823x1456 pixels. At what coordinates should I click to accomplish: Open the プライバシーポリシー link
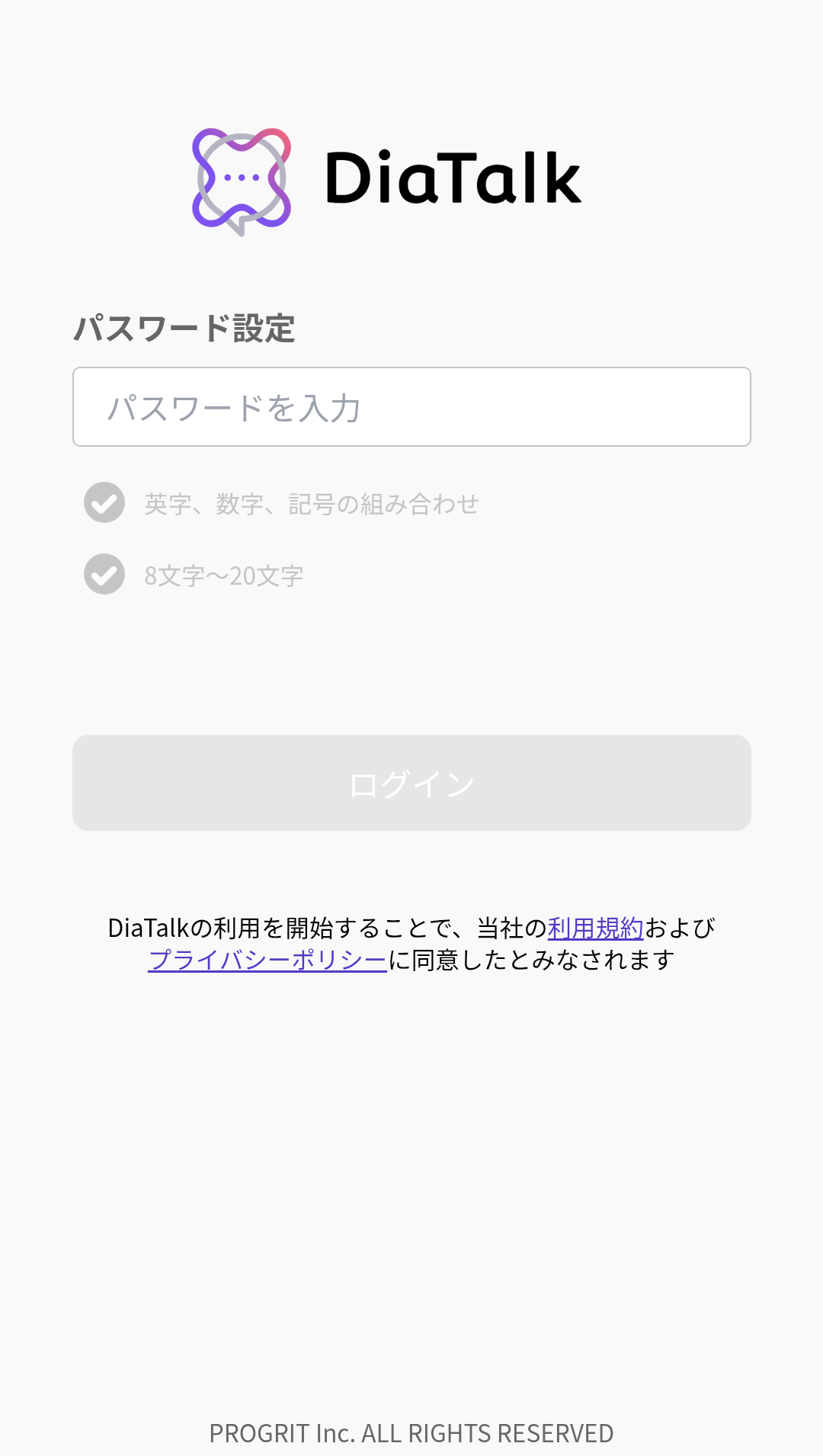click(x=267, y=960)
